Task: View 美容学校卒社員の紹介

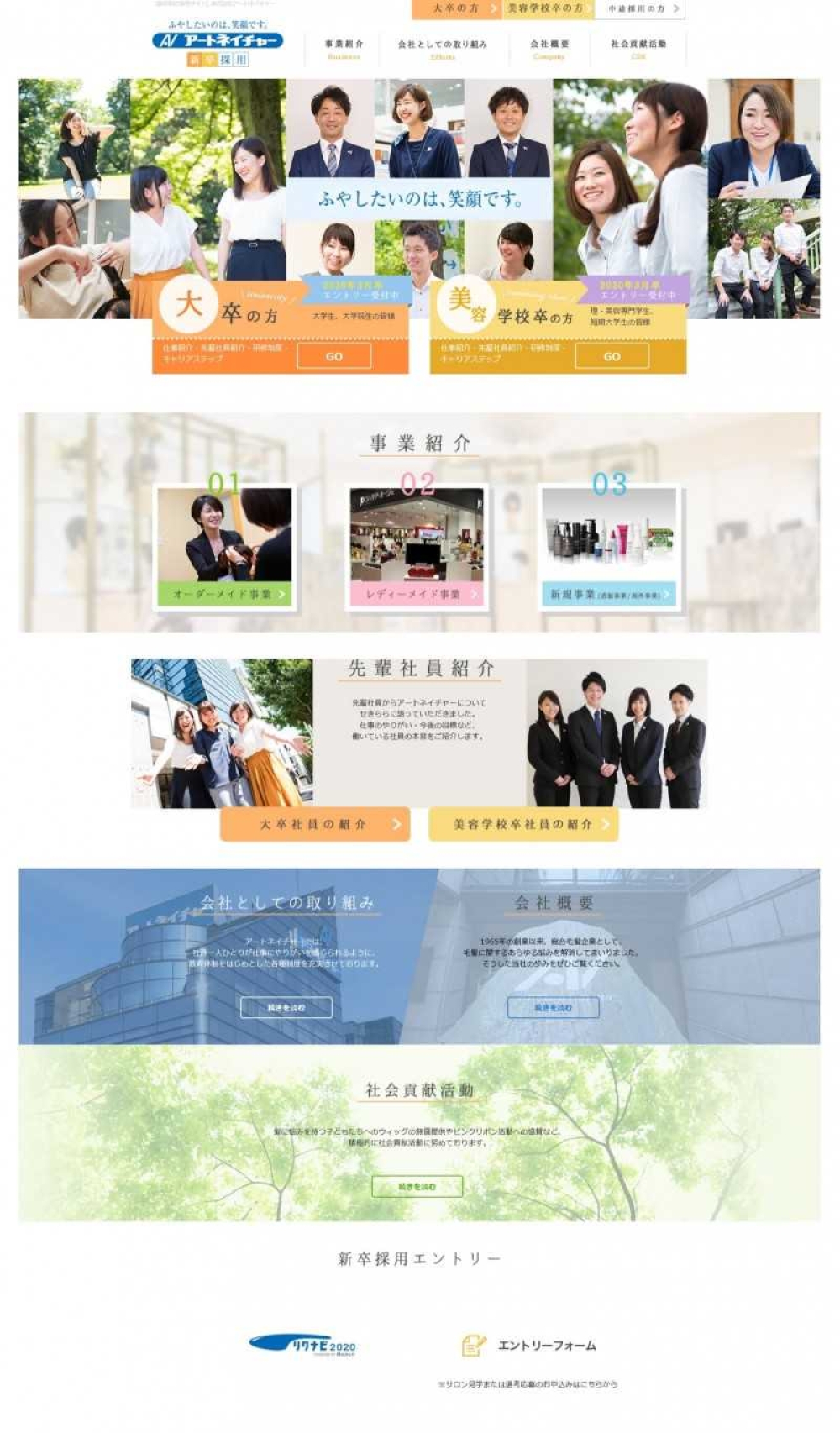Action: pyautogui.click(x=523, y=825)
